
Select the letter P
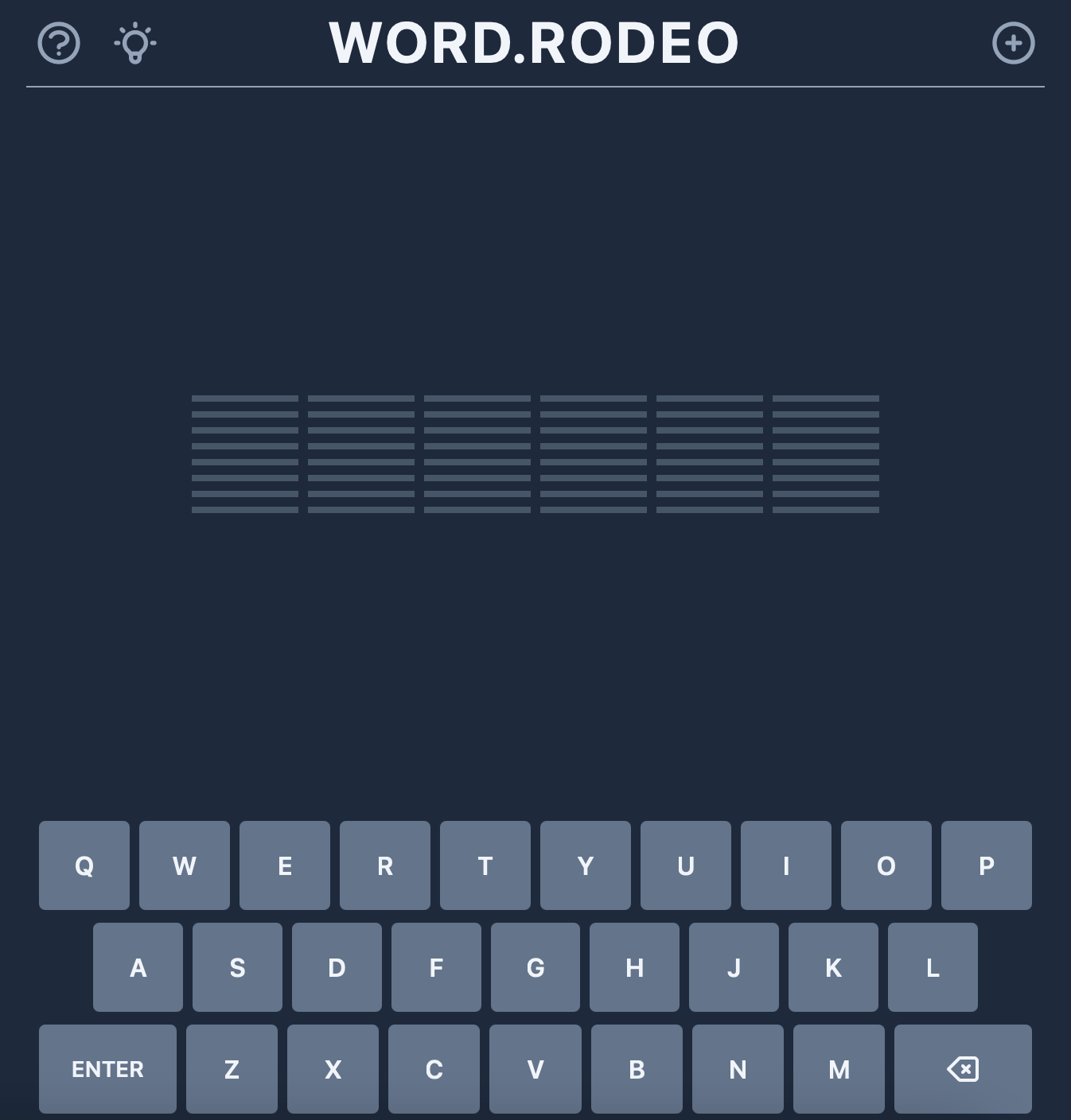click(987, 865)
